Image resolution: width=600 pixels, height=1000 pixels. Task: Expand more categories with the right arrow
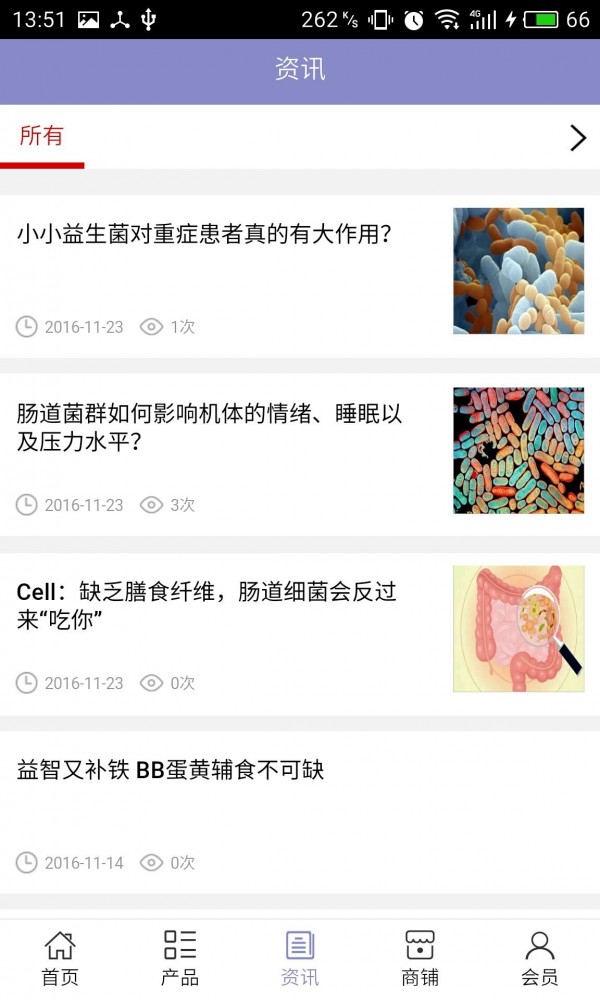(577, 138)
